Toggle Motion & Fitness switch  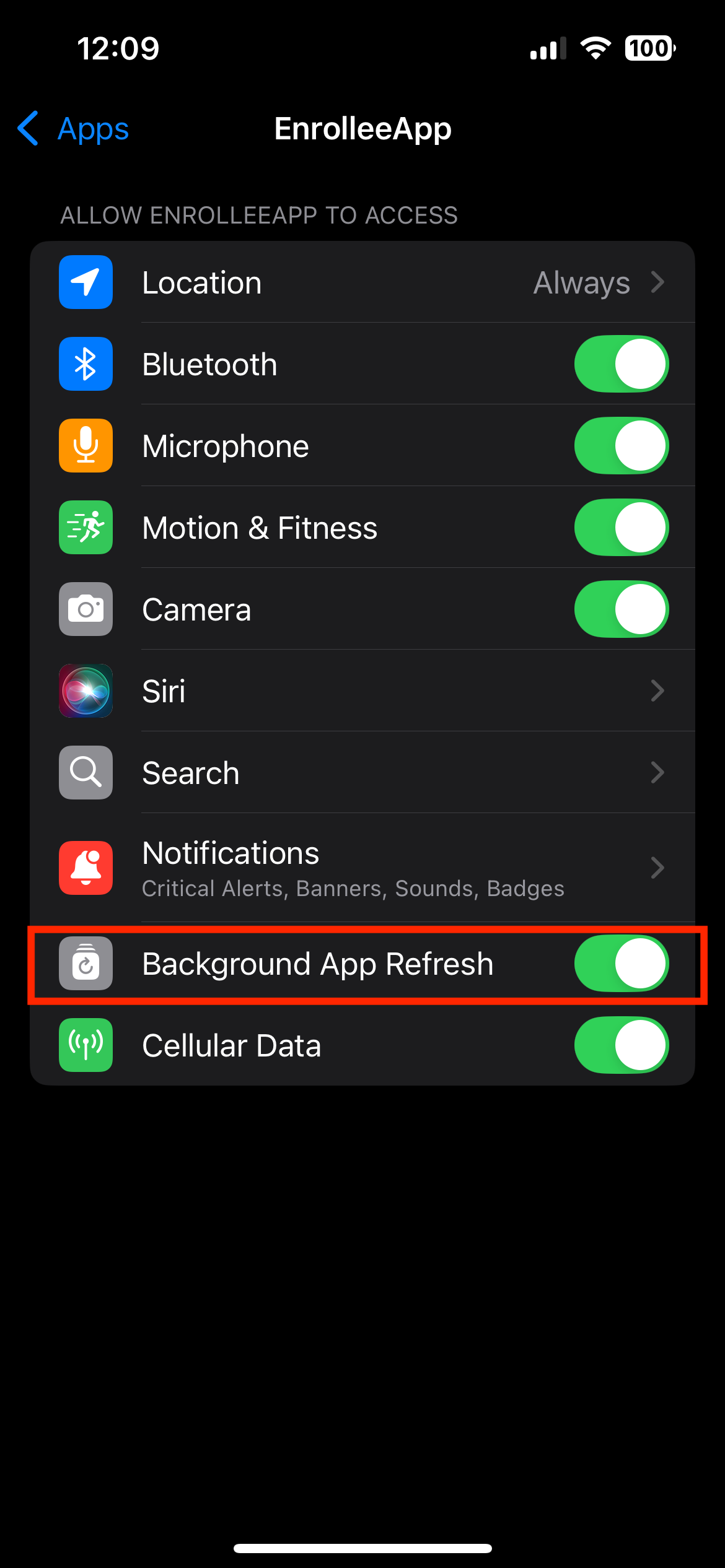[x=621, y=528]
